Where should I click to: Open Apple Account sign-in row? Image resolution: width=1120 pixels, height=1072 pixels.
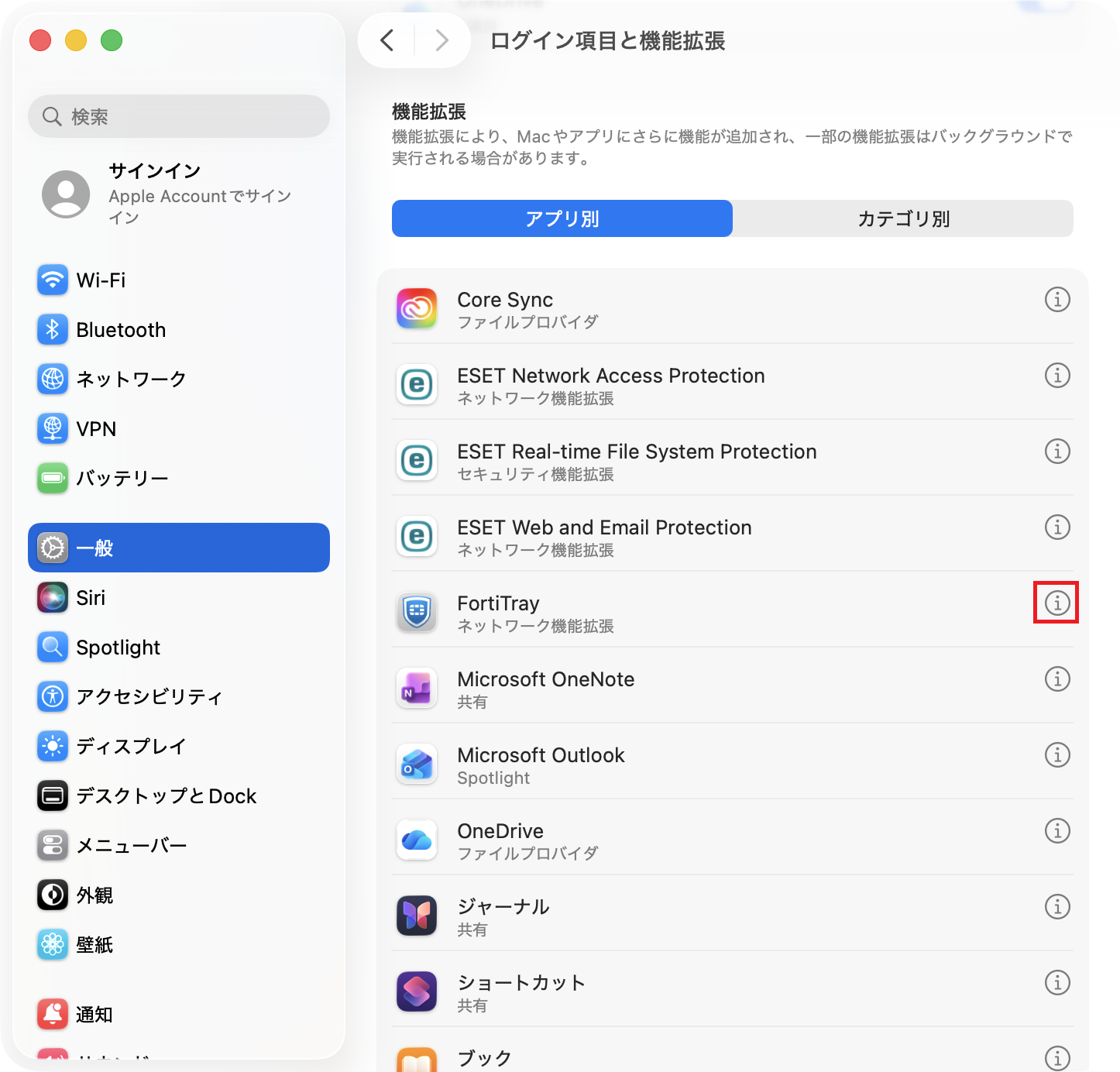tap(179, 194)
